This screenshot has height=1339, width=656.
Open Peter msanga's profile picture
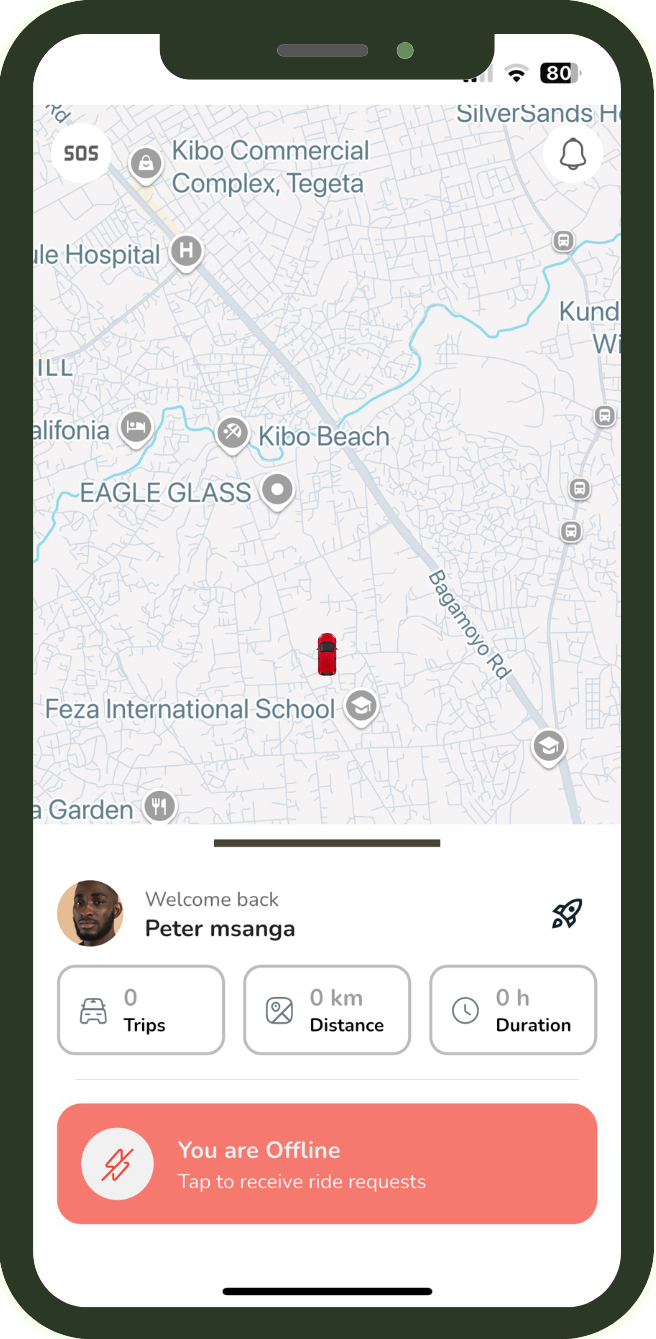90,913
